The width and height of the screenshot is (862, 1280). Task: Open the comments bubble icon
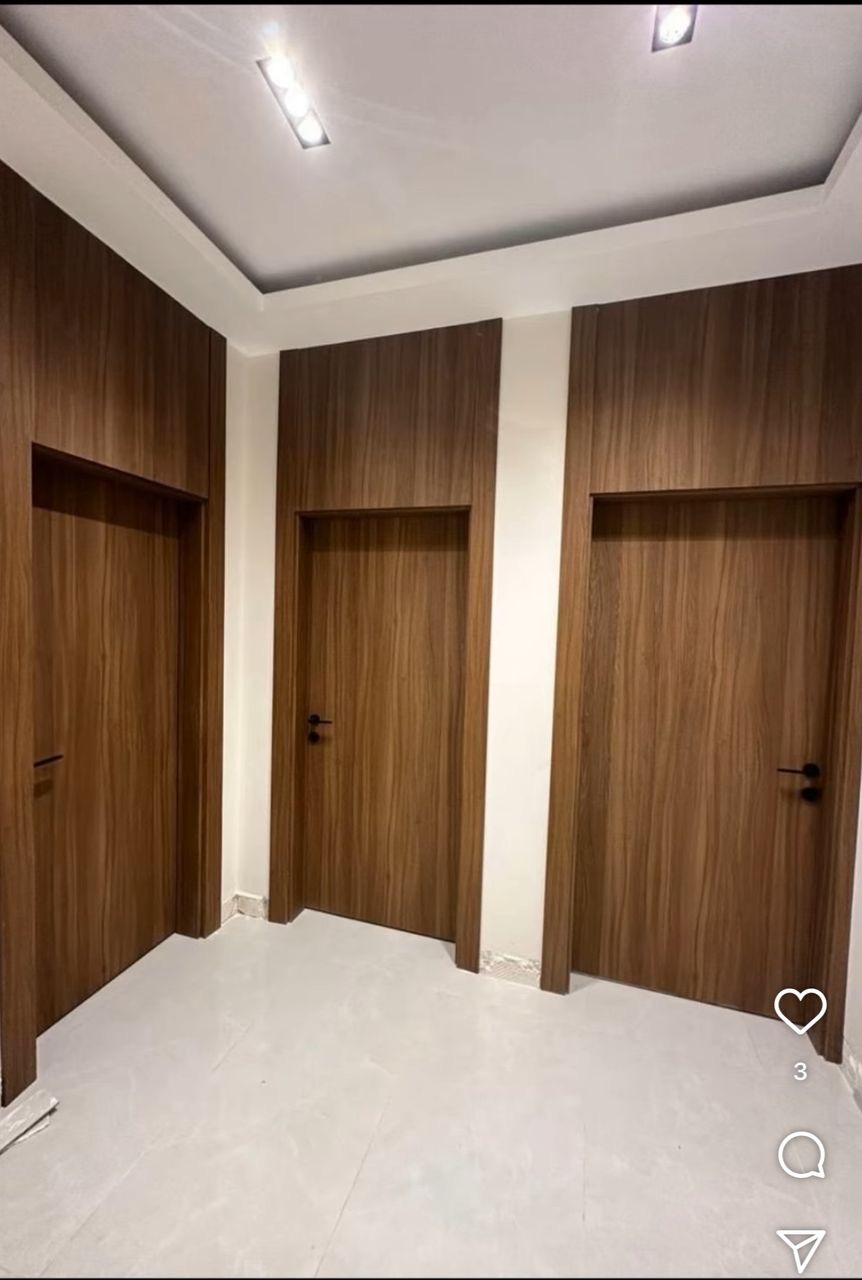point(802,1155)
